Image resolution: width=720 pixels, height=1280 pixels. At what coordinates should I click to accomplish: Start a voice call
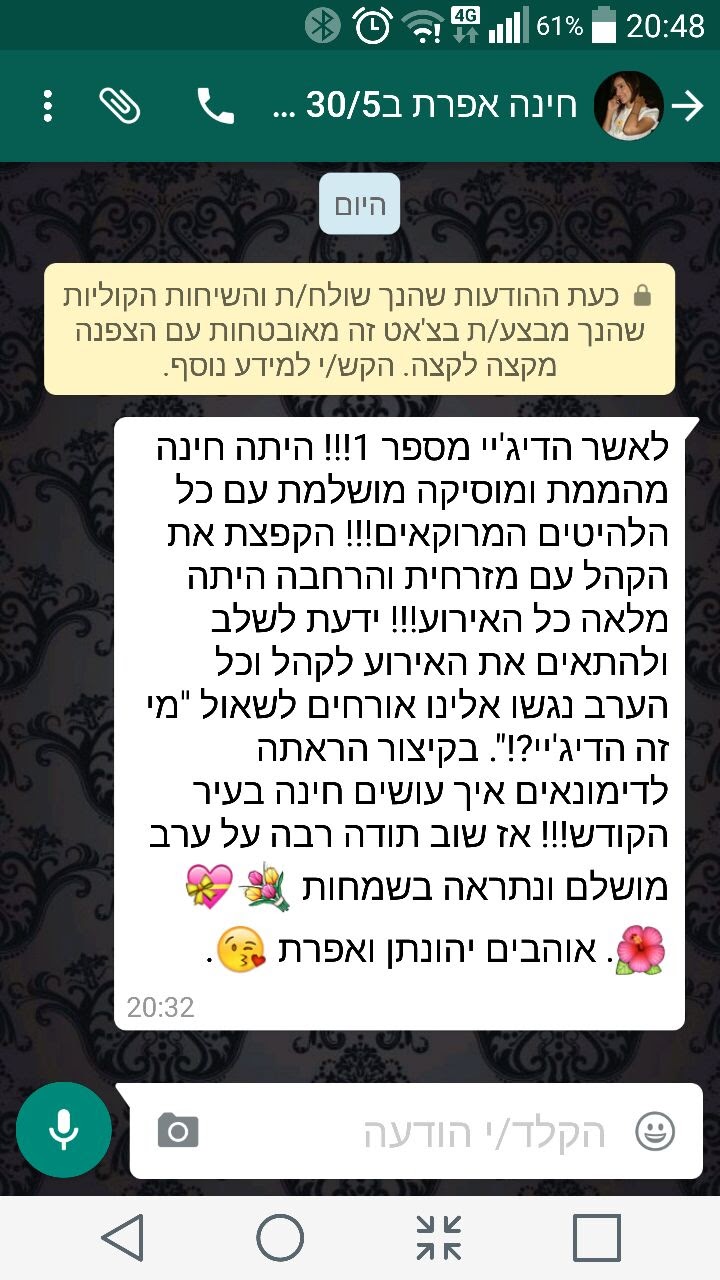pos(214,106)
